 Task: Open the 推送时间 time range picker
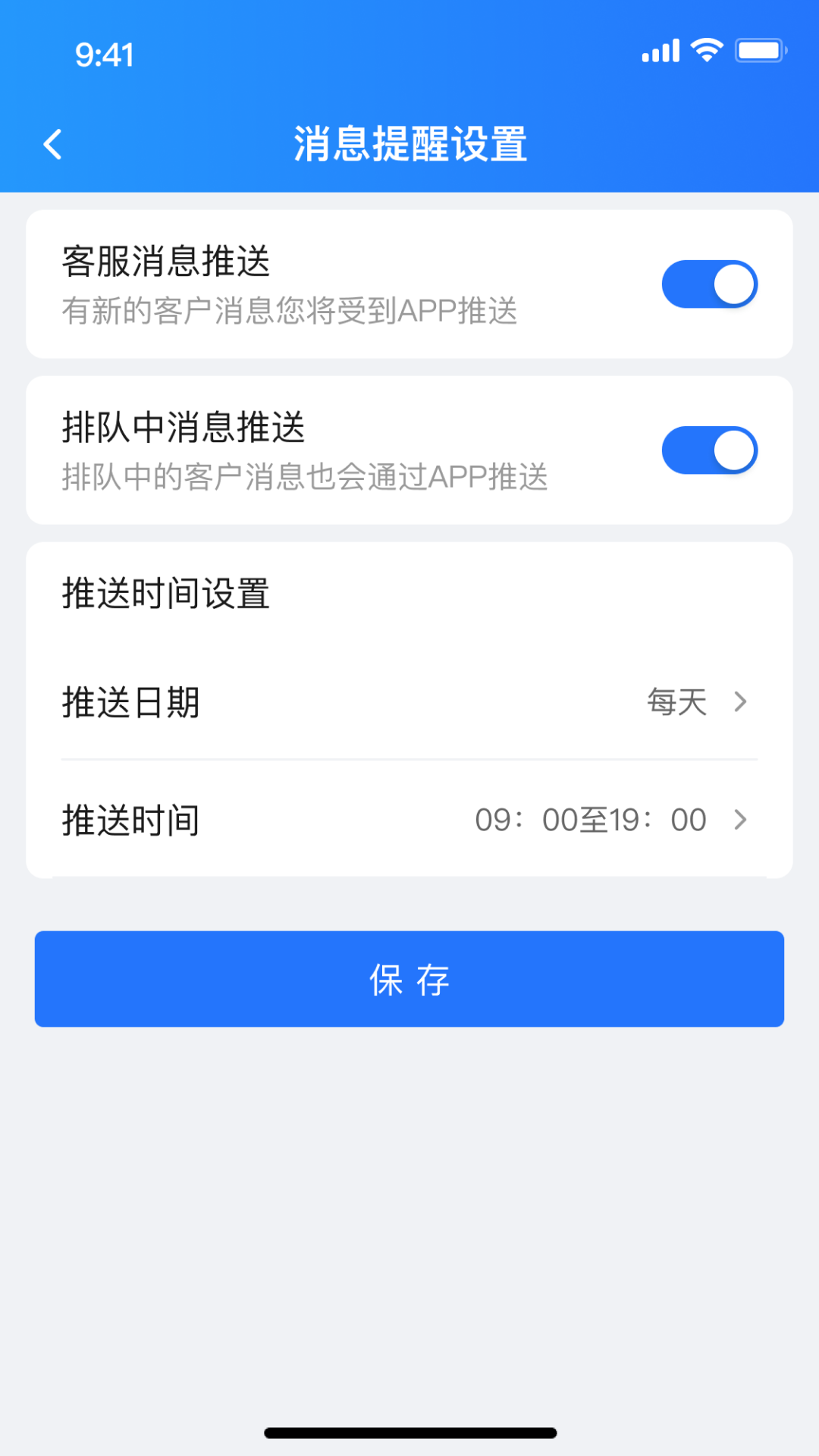[409, 820]
